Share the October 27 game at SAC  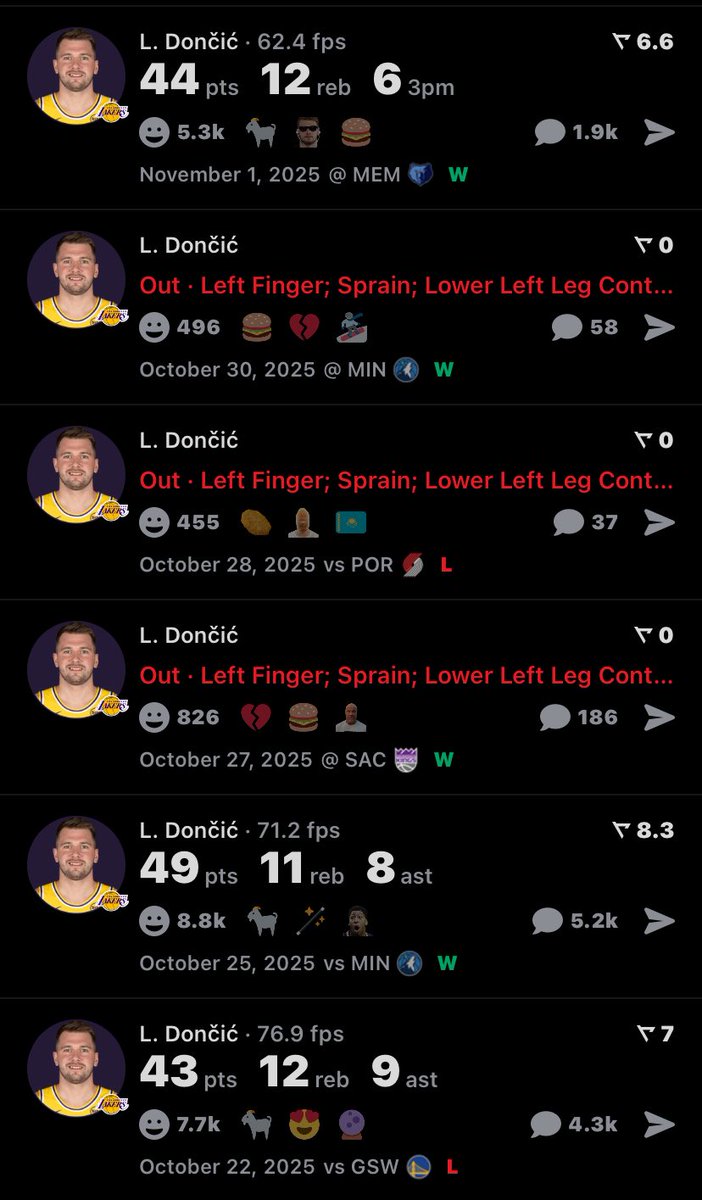point(659,717)
